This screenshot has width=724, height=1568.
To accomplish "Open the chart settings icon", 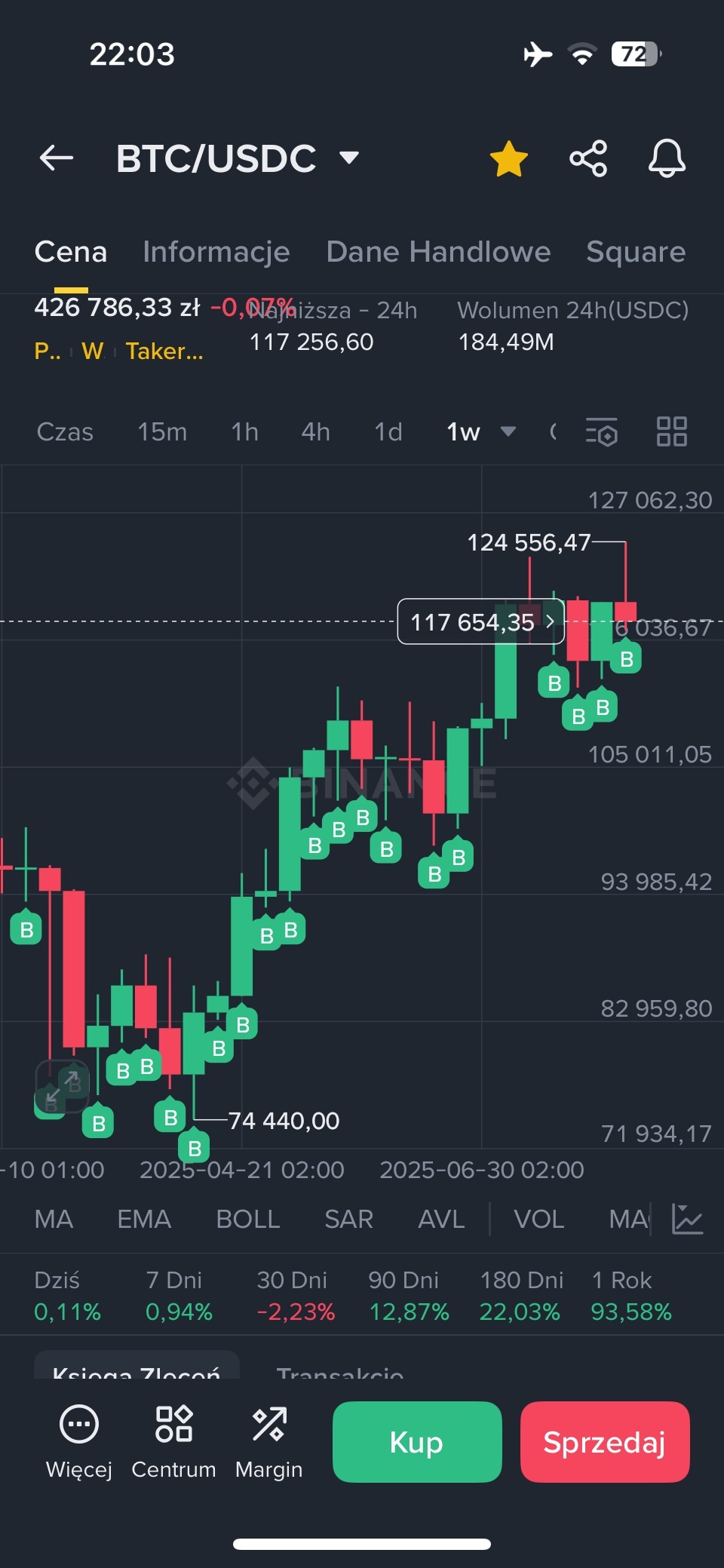I will tap(602, 432).
